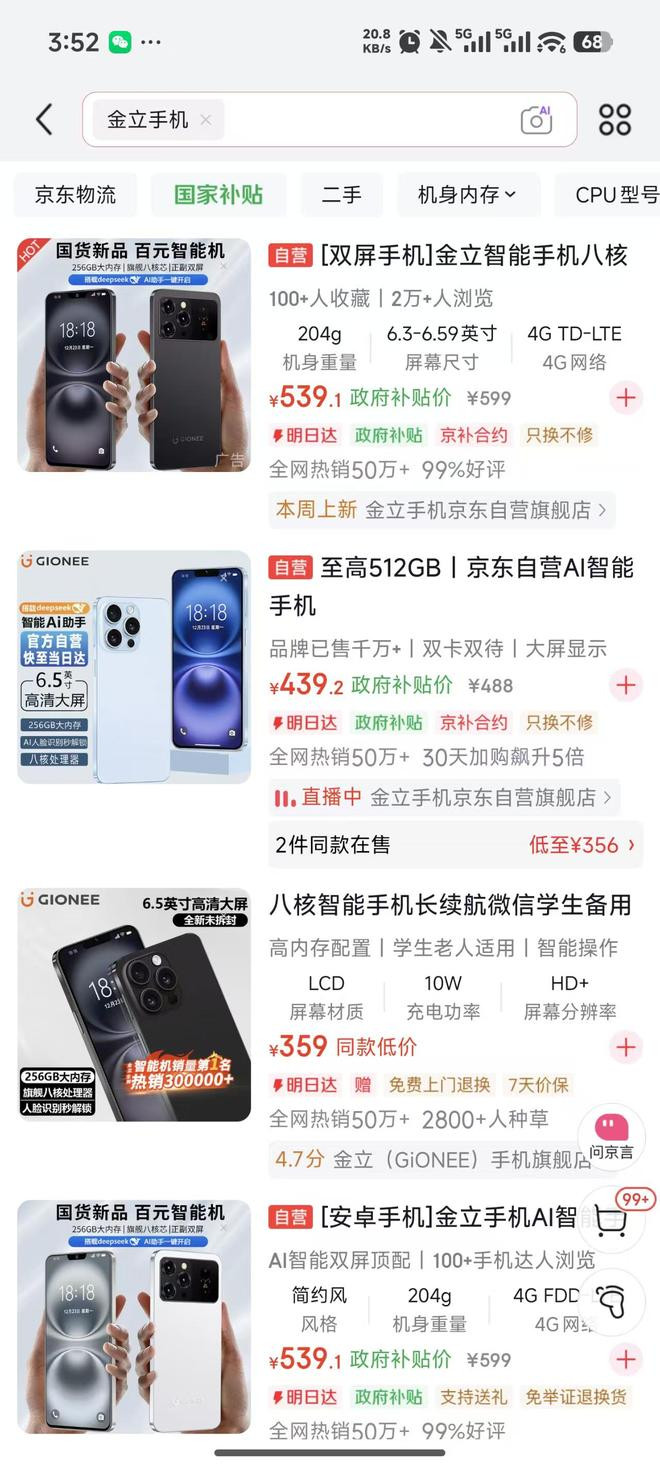Viewport: 660px width, 1467px height.
Task: Add the ¥359 八核智能手机 to cart
Action: 626,1047
